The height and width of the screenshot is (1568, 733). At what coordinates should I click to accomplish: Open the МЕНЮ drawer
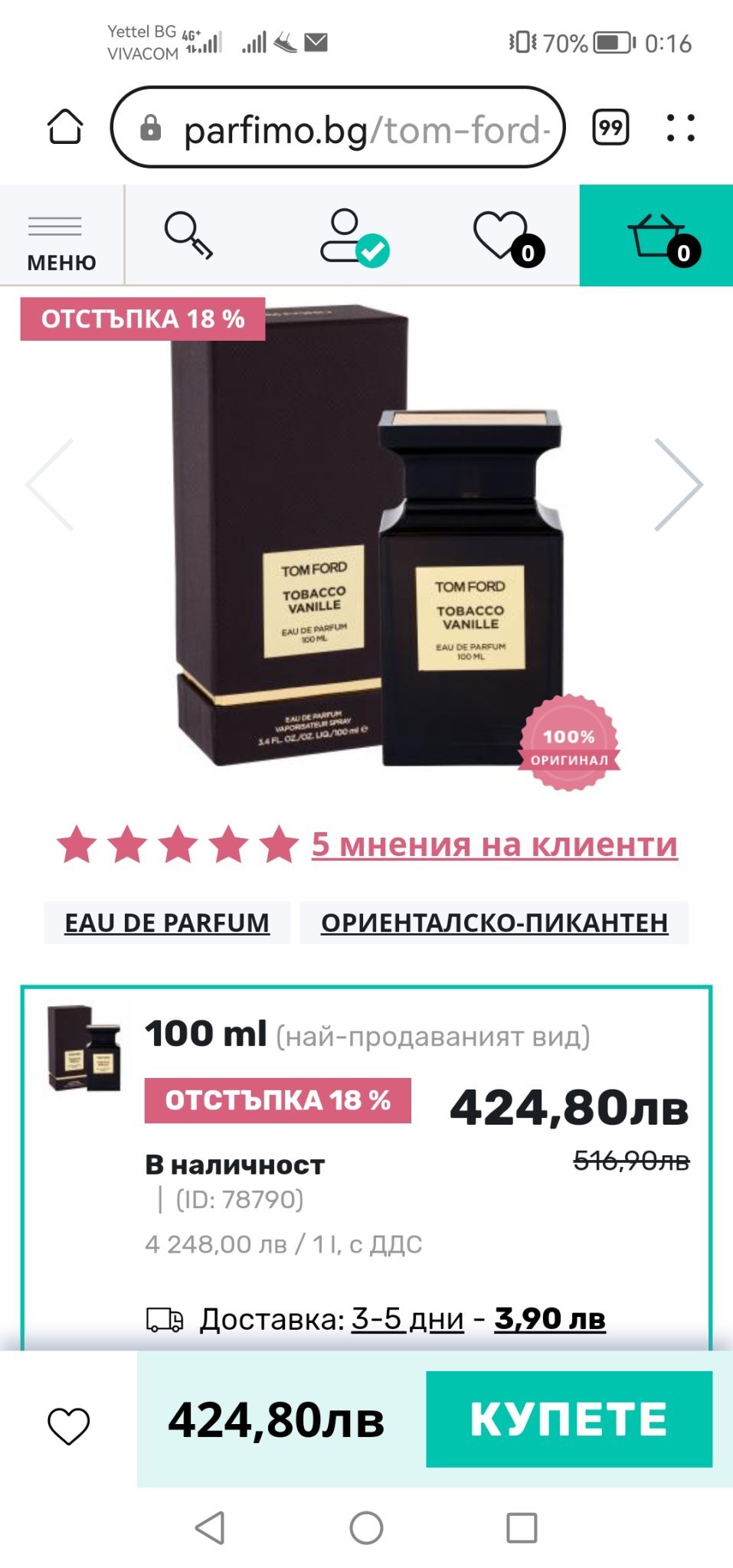tap(61, 239)
